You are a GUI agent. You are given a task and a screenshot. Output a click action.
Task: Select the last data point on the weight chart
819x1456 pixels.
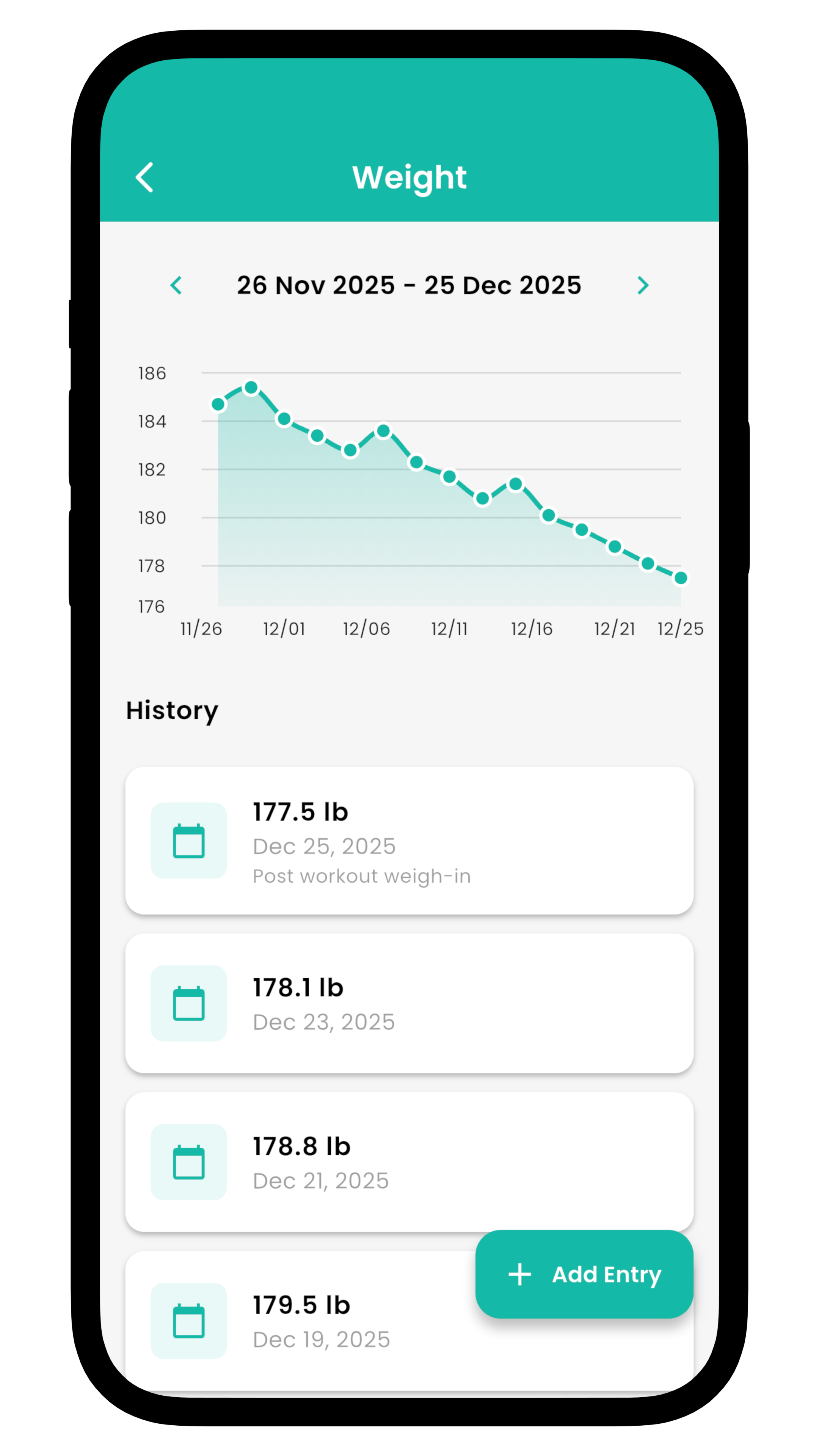[x=681, y=578]
